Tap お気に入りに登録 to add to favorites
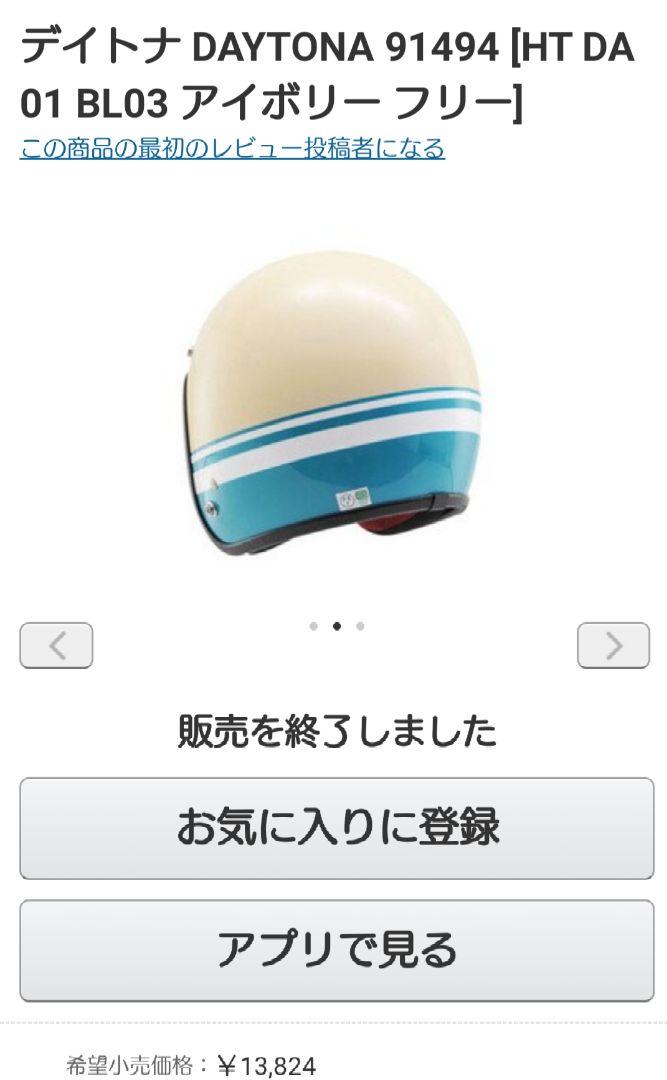The width and height of the screenshot is (667, 1080). pos(336,828)
